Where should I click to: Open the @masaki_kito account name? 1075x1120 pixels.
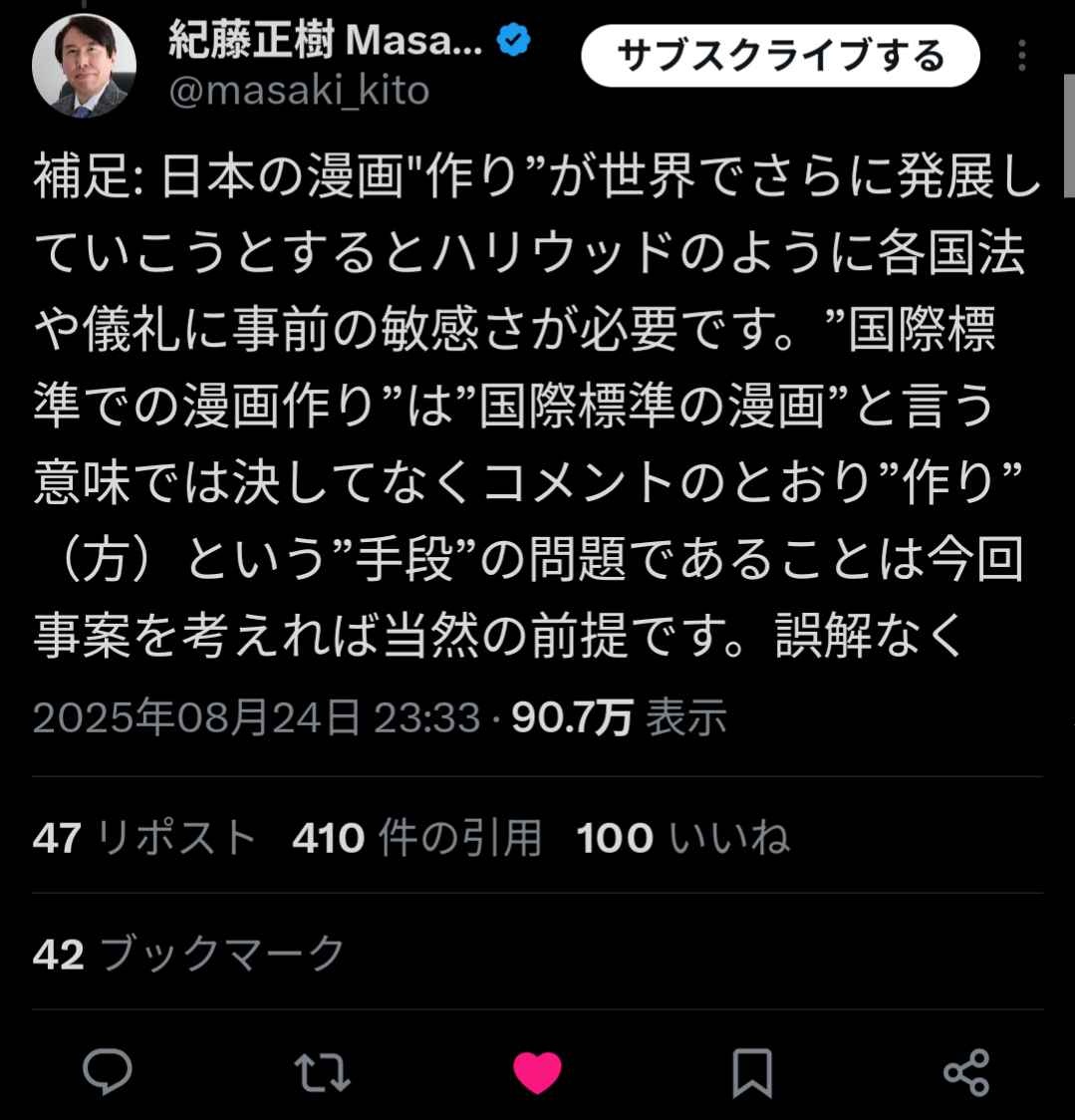coord(298,91)
